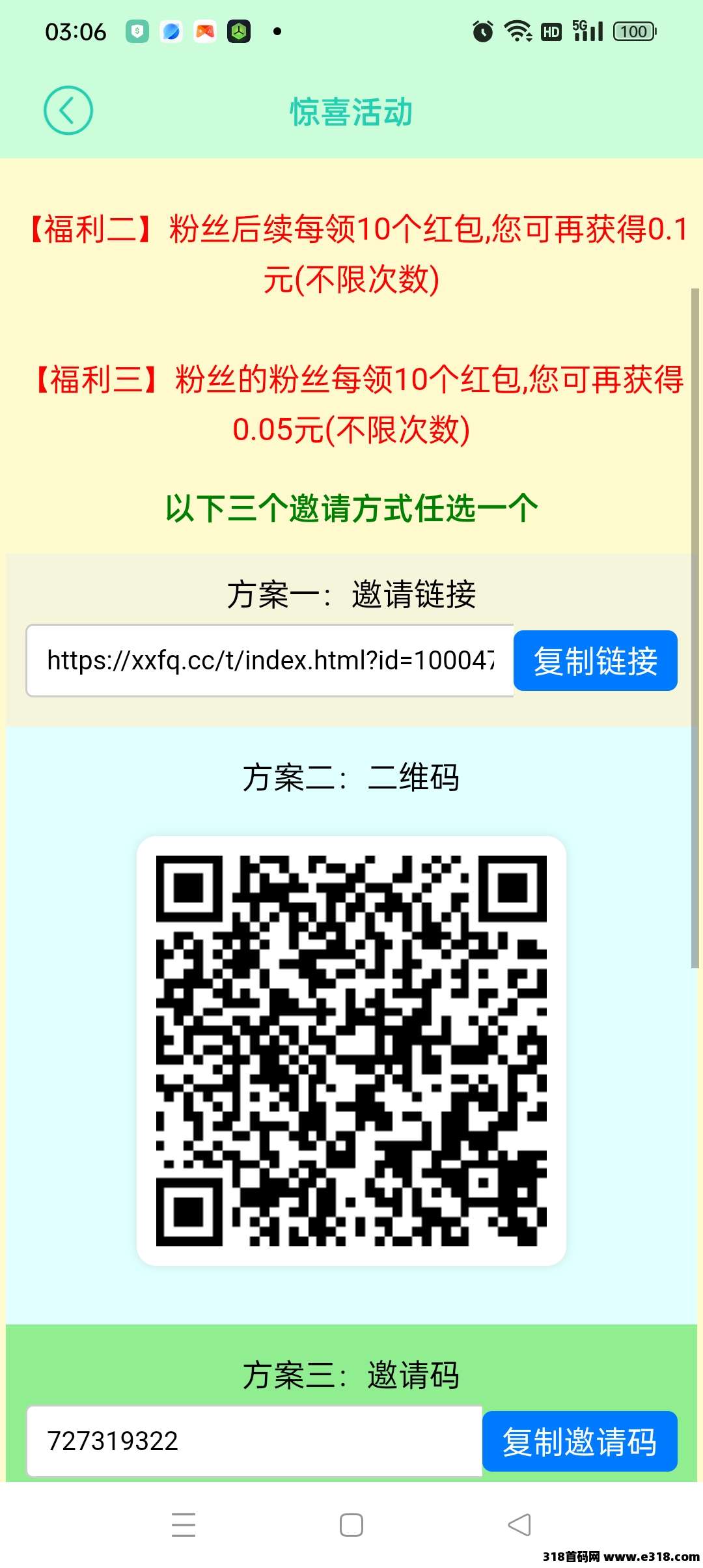Screen dimensions: 703x1568
Task: Select the invite link URL field
Action: 270,661
